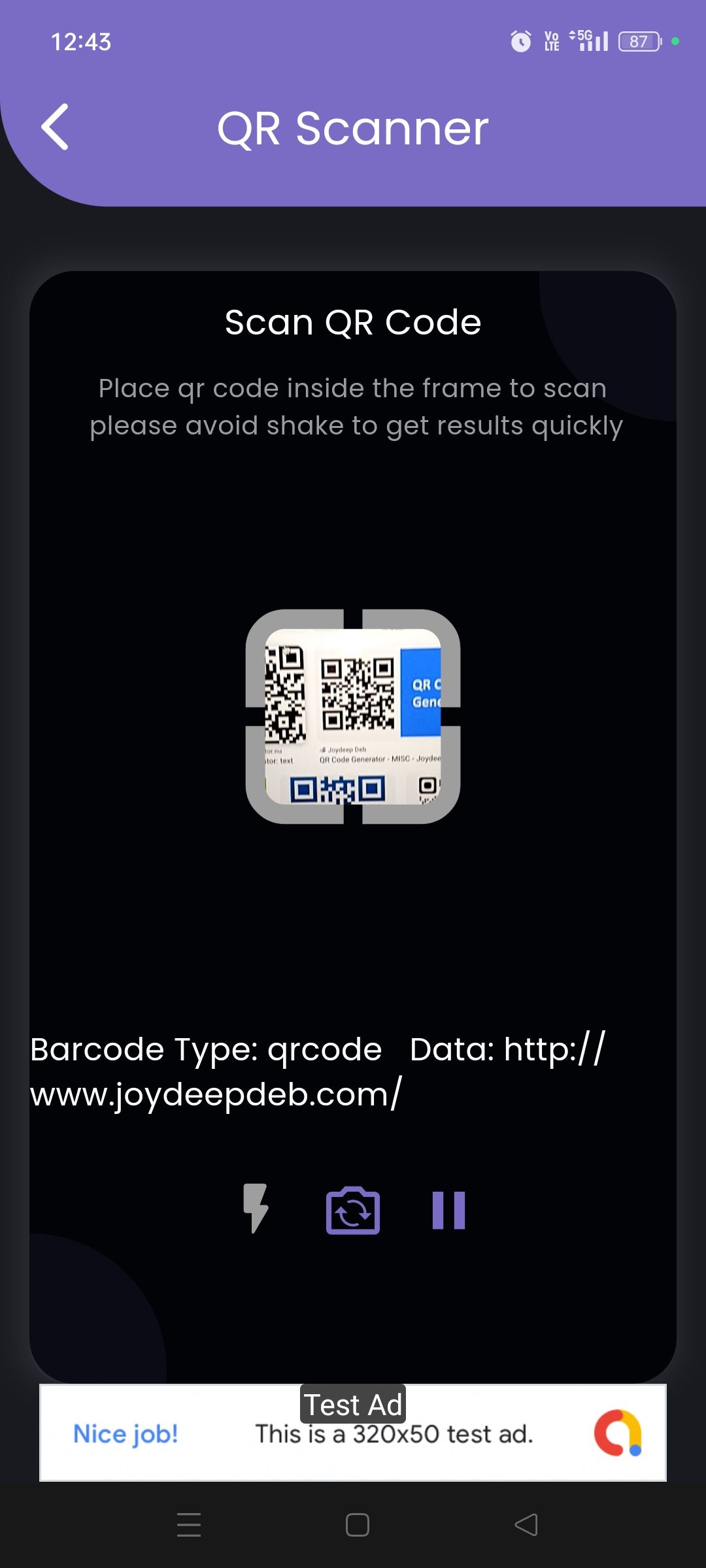706x1568 pixels.
Task: Open the recent apps menu
Action: point(189,1525)
